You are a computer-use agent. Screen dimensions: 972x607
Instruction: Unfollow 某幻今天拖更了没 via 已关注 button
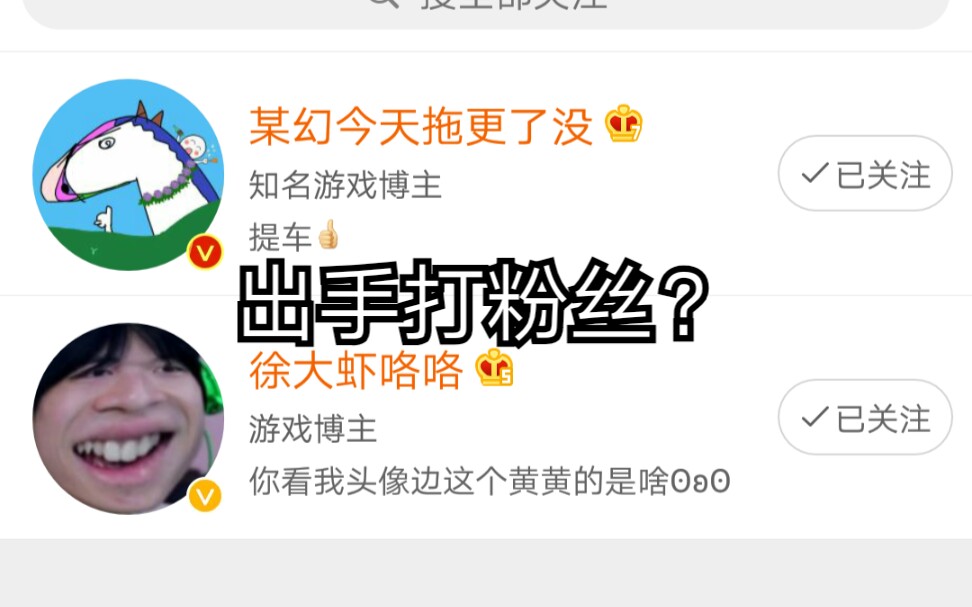[865, 174]
